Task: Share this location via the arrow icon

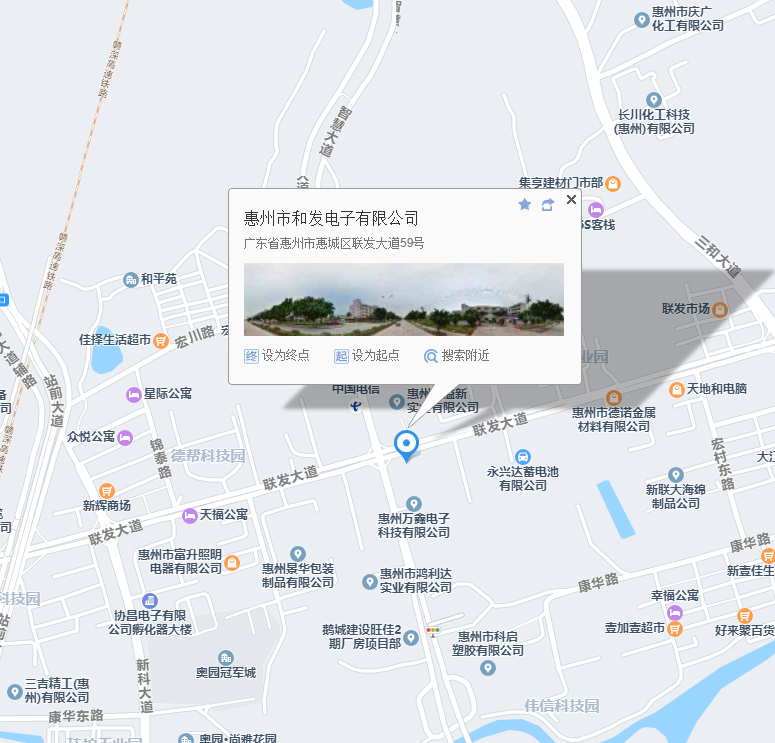Action: coord(548,204)
